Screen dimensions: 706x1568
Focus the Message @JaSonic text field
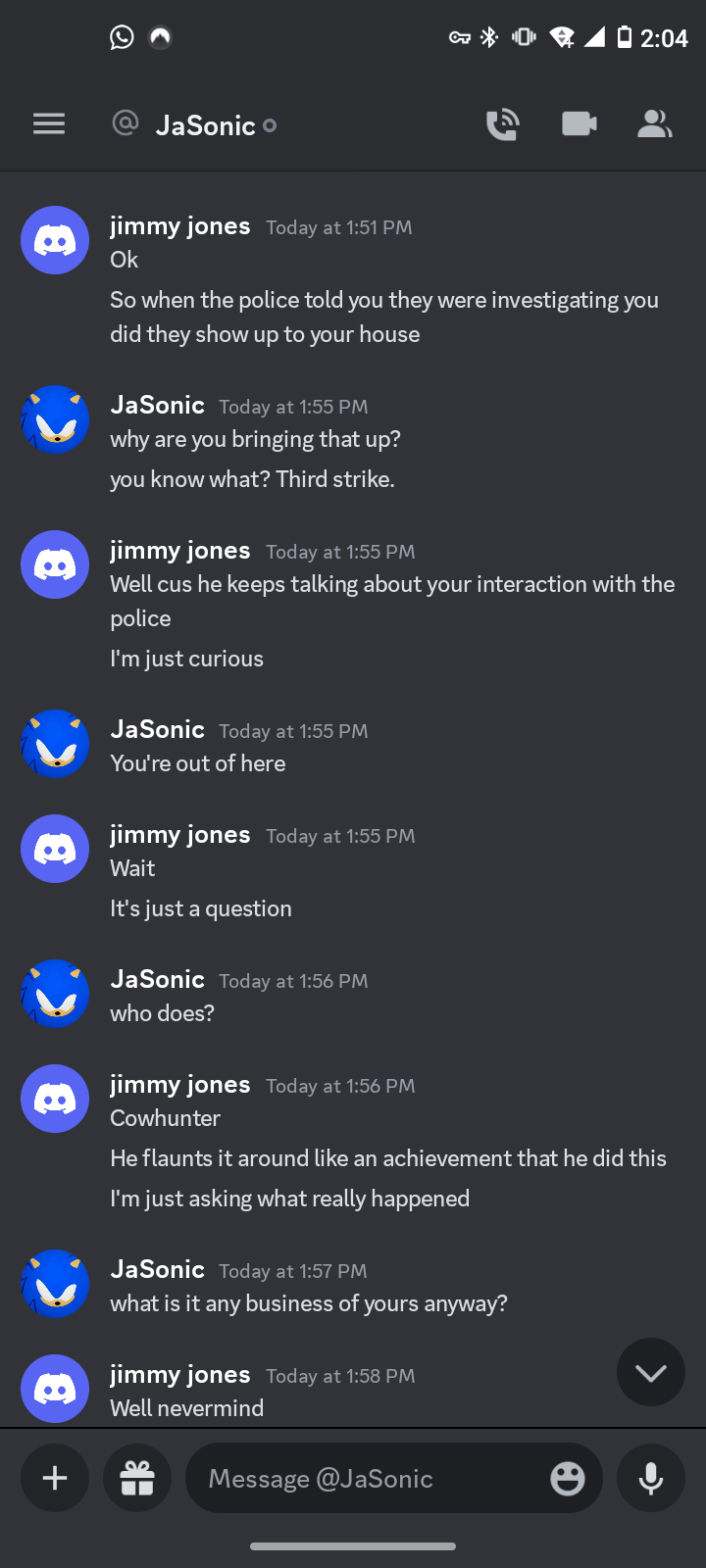(373, 1478)
